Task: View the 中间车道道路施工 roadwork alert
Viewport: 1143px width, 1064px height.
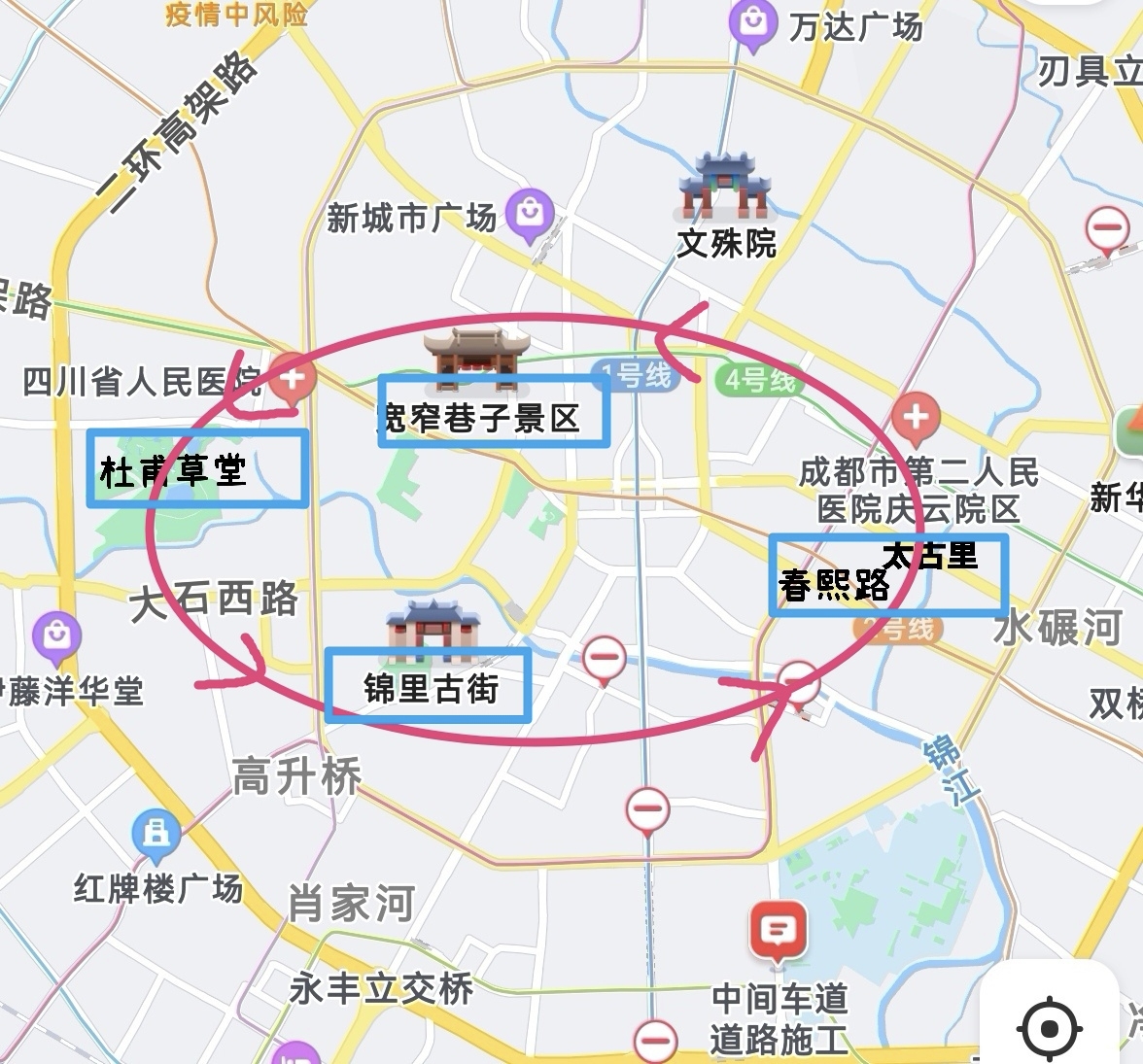Action: (x=778, y=933)
